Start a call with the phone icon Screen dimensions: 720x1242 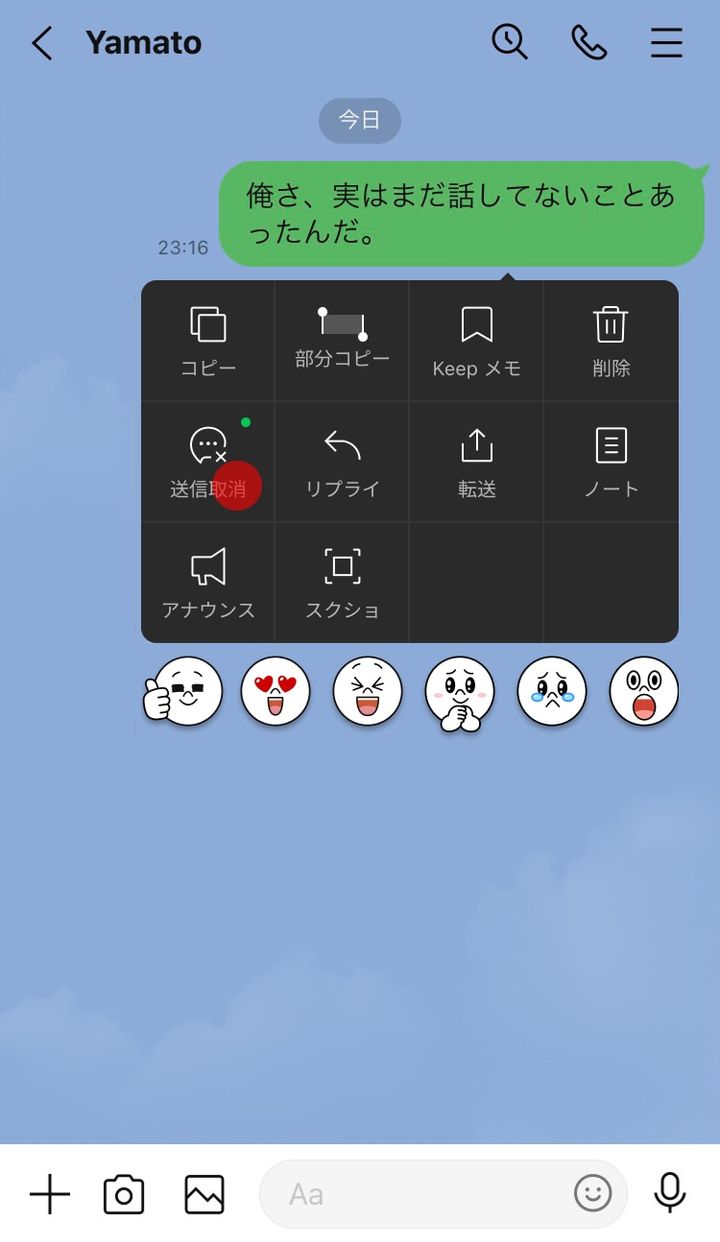pyautogui.click(x=589, y=43)
